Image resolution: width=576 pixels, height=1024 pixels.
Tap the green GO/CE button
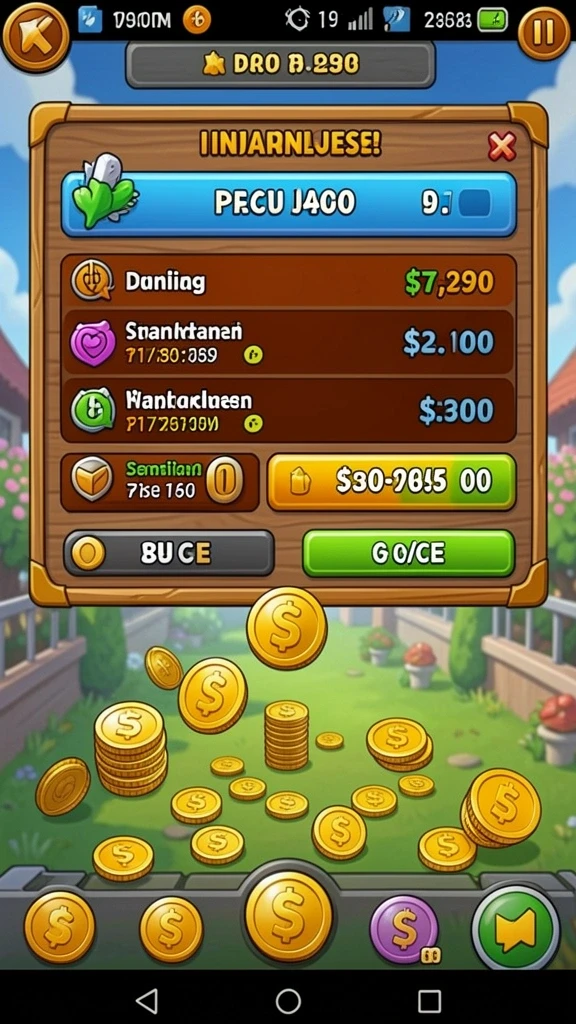click(409, 553)
